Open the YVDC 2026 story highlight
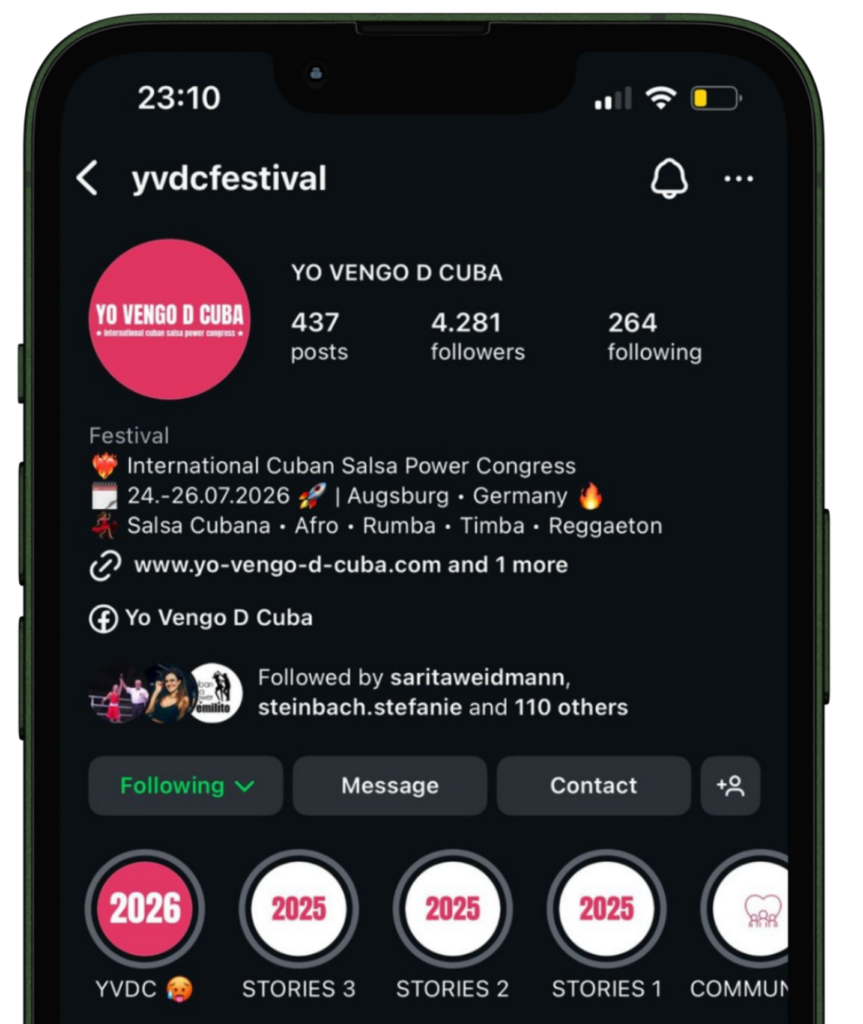The height and width of the screenshot is (1024, 863). (x=145, y=910)
